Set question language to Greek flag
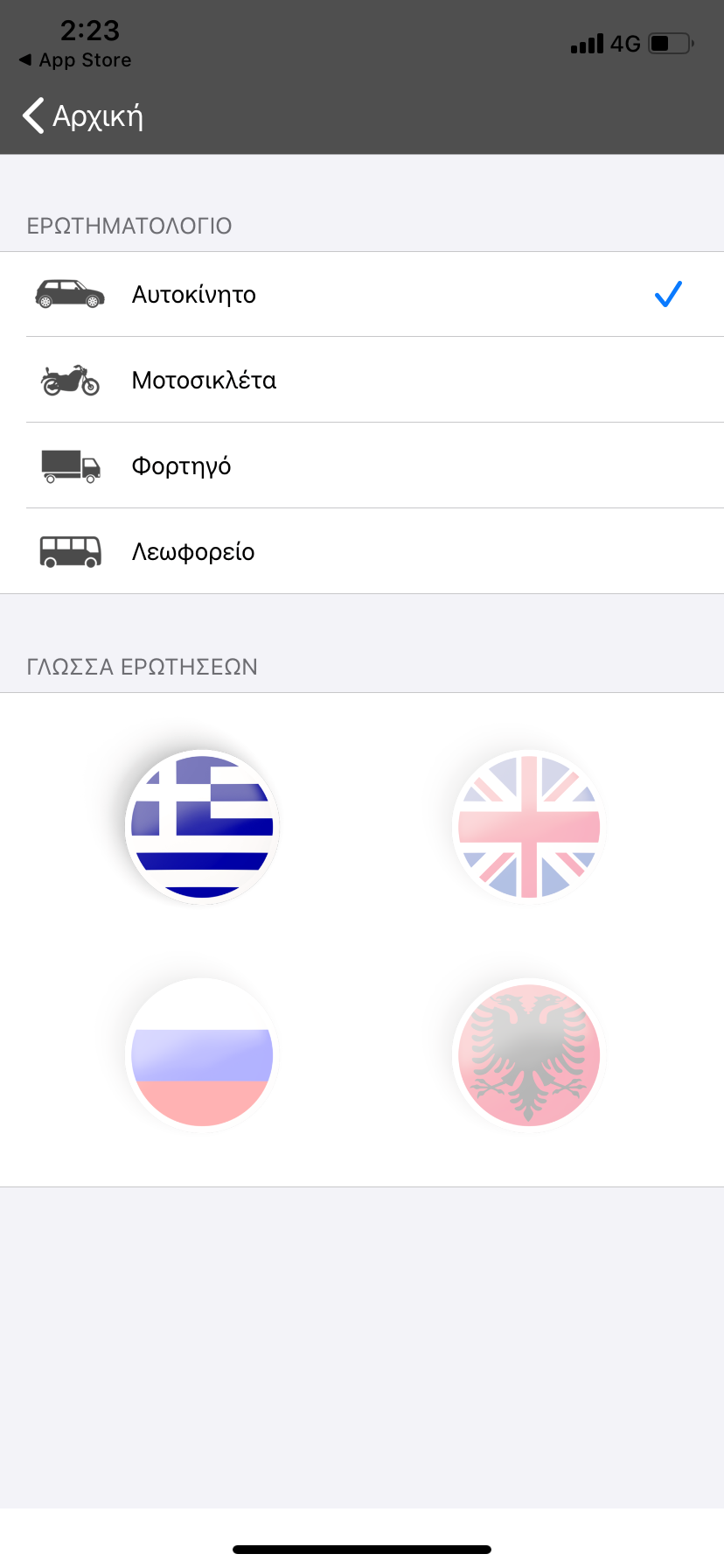Viewport: 724px width, 1568px height. pos(202,826)
